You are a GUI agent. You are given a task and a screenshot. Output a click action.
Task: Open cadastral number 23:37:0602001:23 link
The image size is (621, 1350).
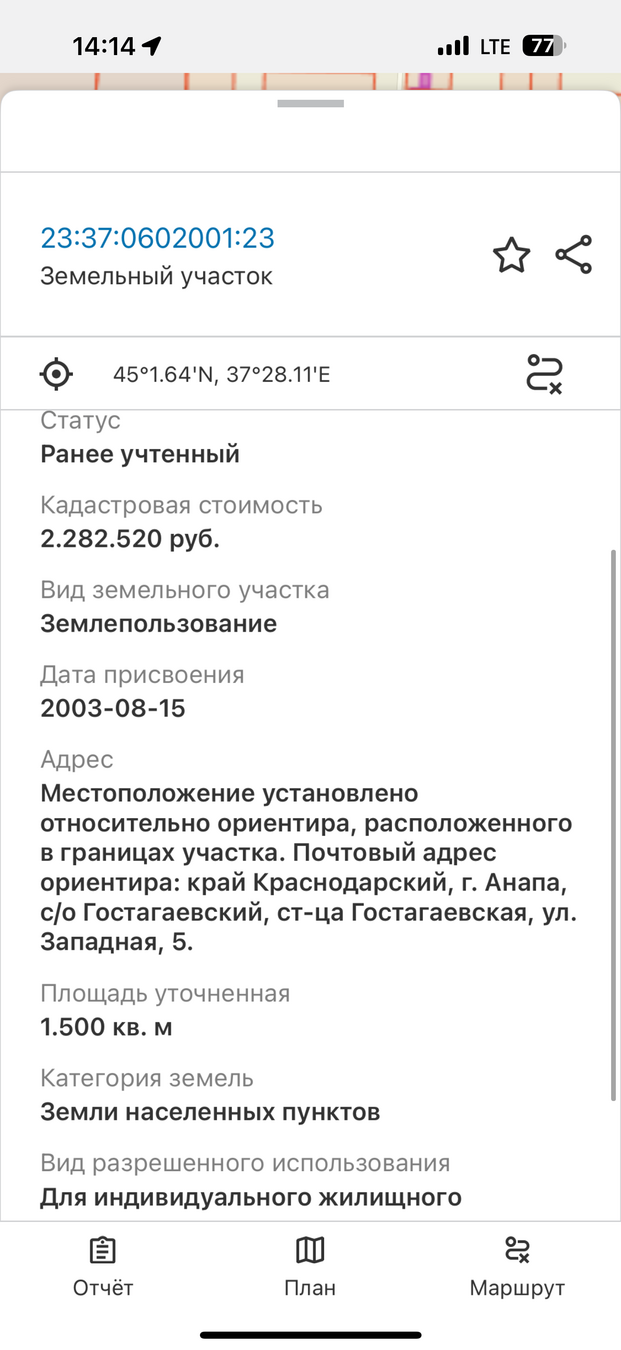point(157,238)
